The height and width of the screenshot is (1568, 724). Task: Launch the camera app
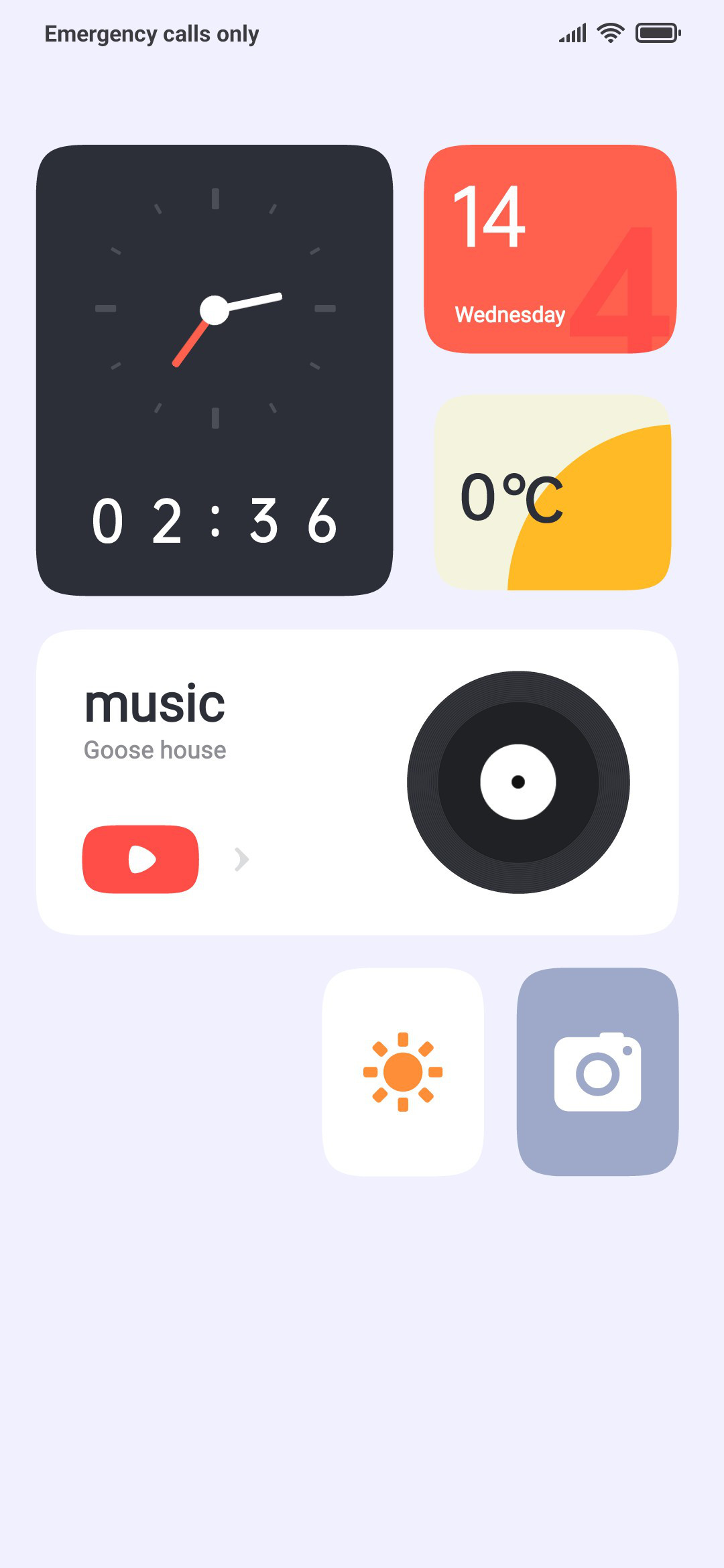[598, 1071]
